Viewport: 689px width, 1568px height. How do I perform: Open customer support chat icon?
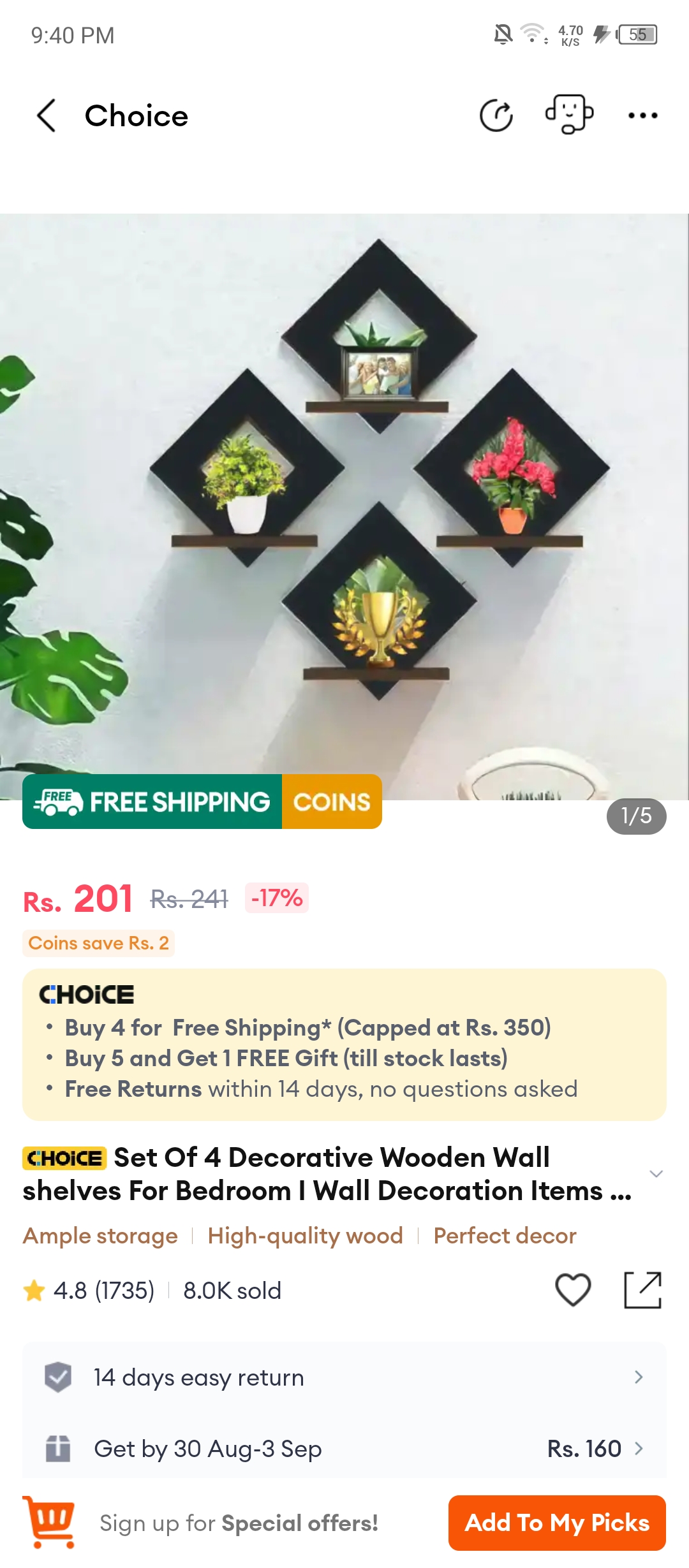tap(569, 114)
